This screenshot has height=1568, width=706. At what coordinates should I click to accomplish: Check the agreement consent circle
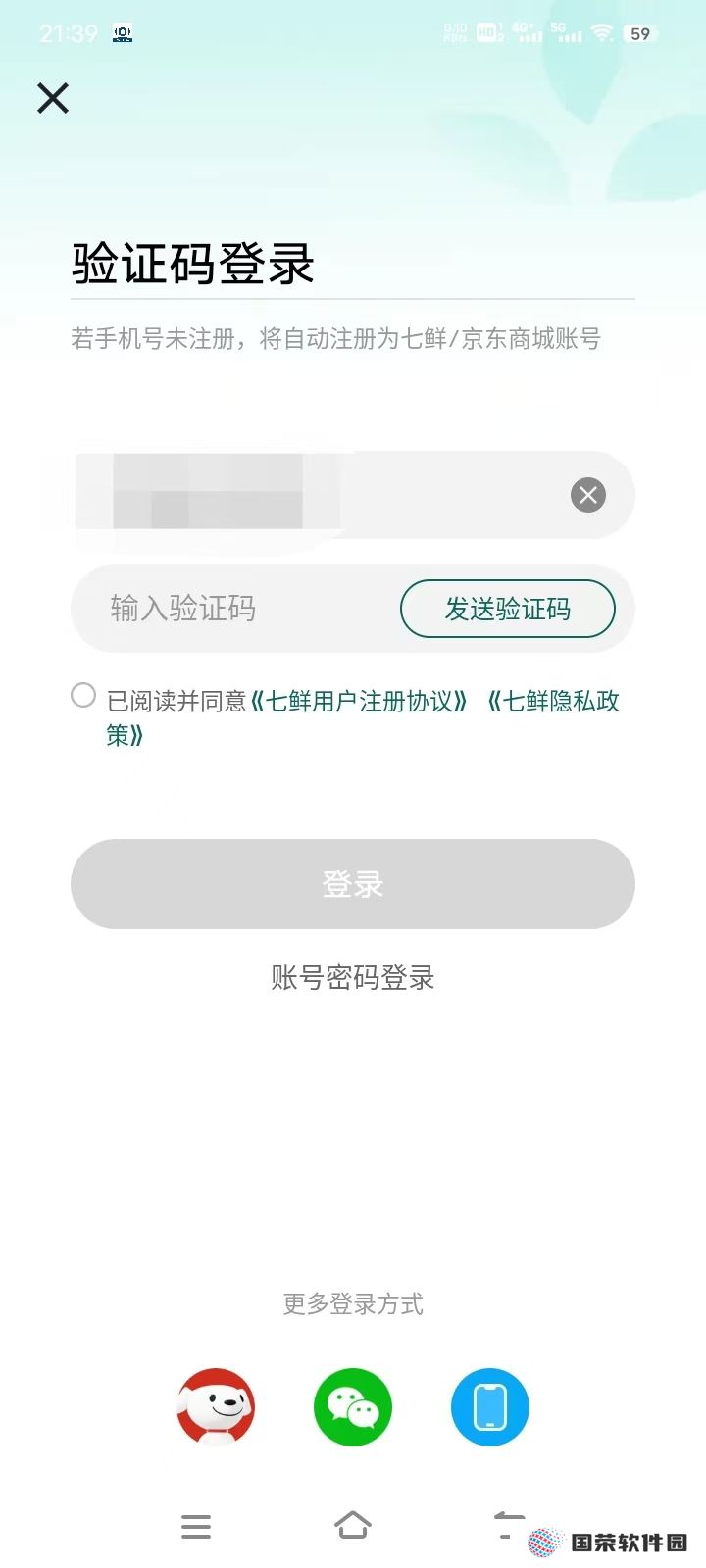83,696
